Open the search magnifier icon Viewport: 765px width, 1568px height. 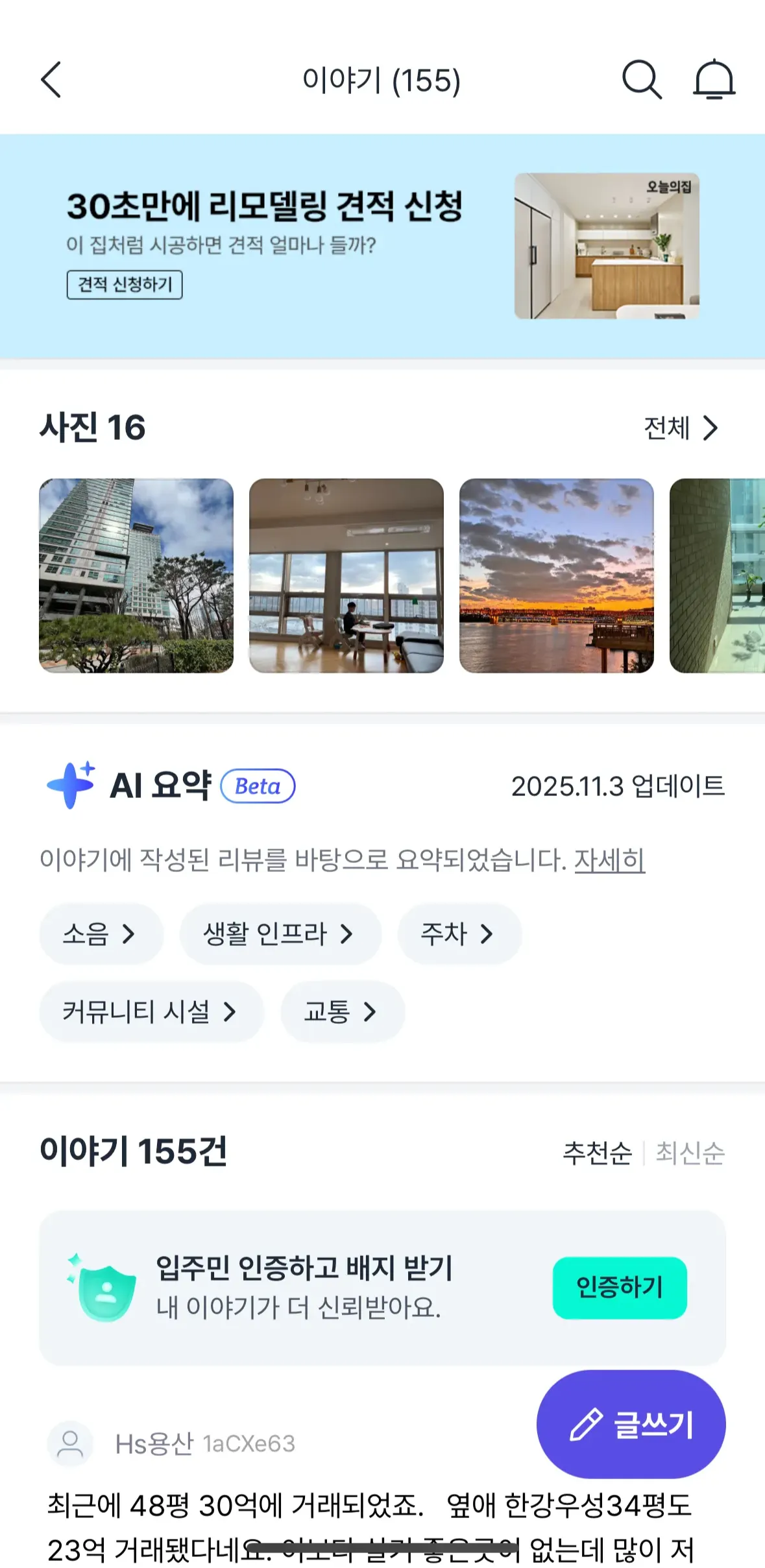click(x=641, y=80)
